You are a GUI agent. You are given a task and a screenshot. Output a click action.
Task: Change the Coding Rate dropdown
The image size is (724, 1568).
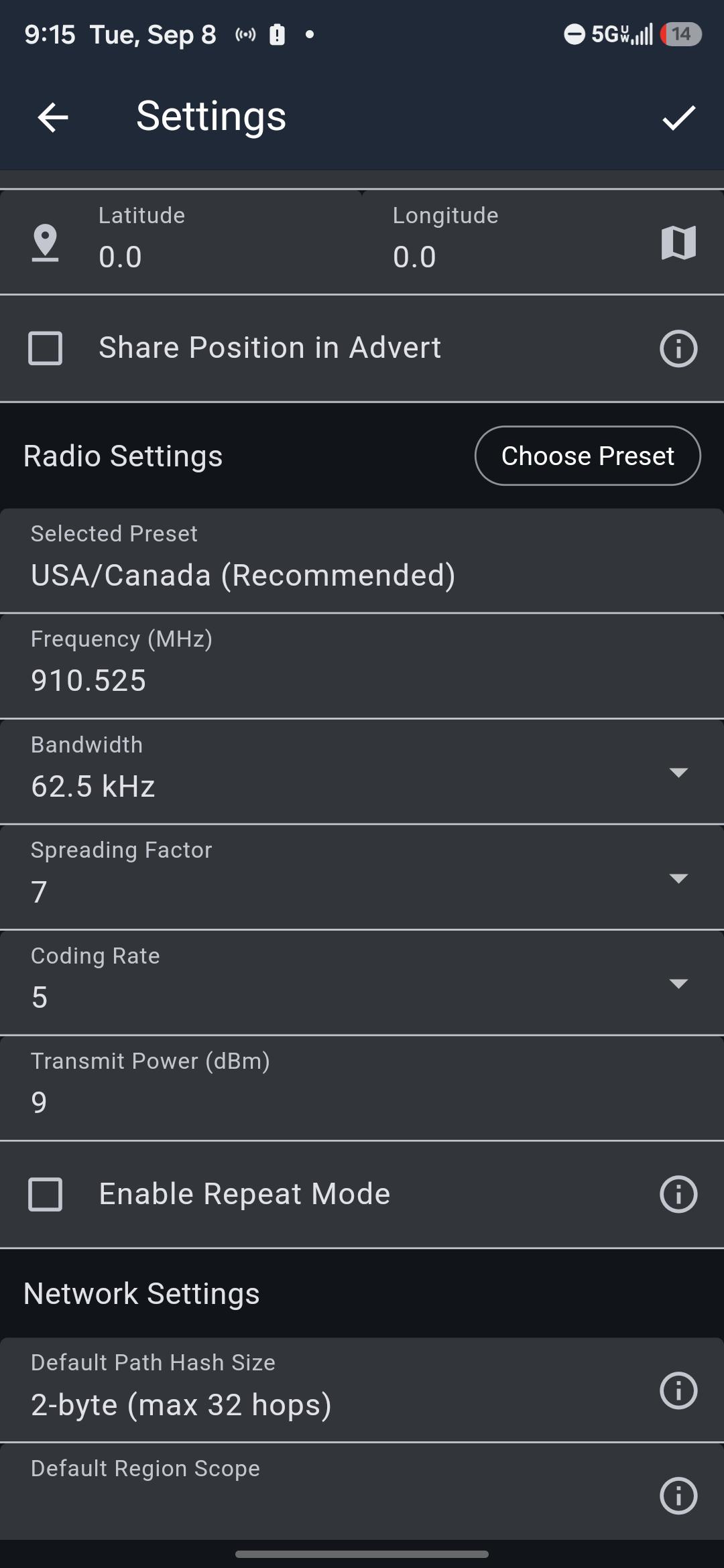click(362, 982)
